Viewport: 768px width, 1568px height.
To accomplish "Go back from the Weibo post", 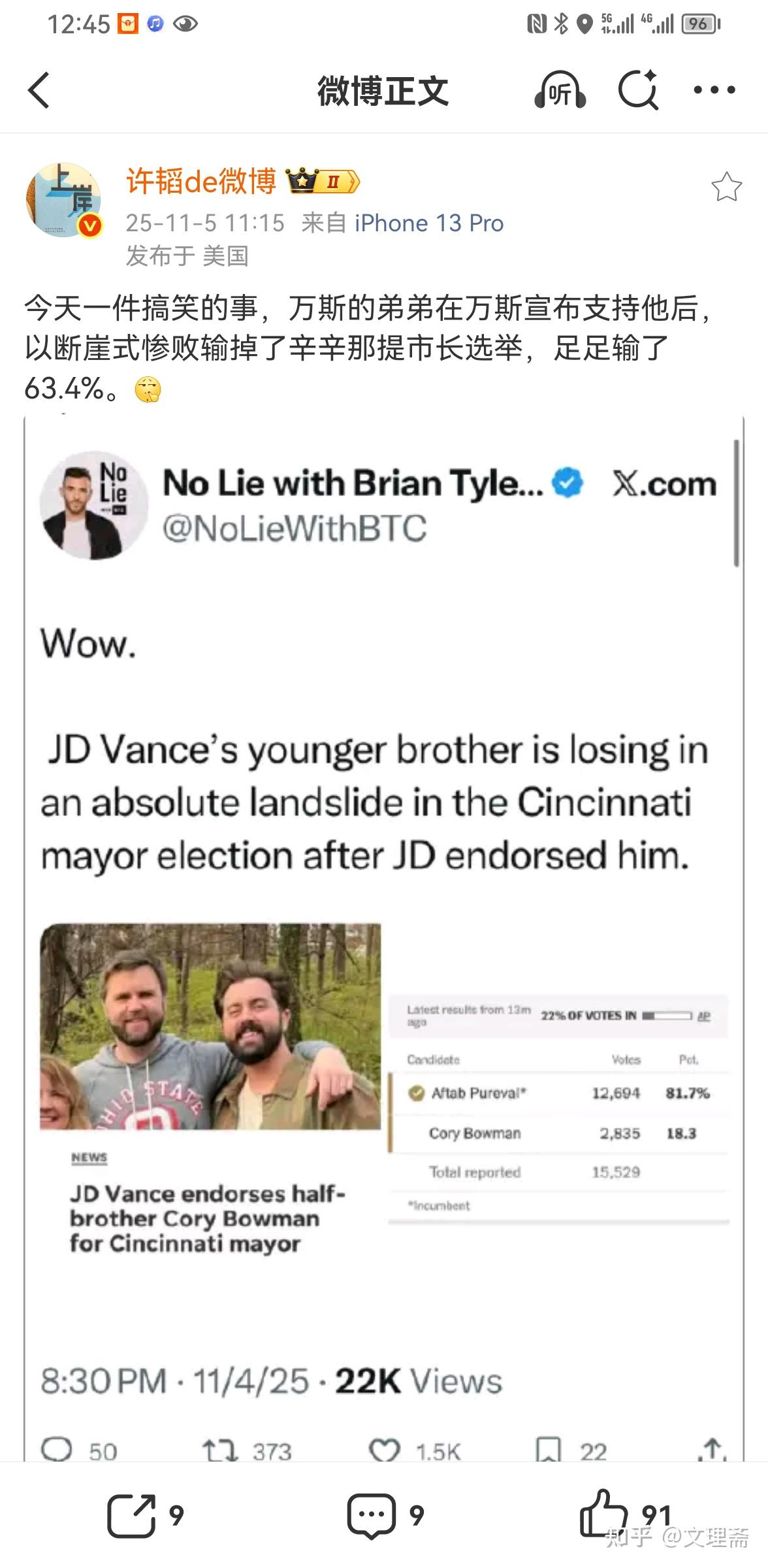I will pos(39,90).
